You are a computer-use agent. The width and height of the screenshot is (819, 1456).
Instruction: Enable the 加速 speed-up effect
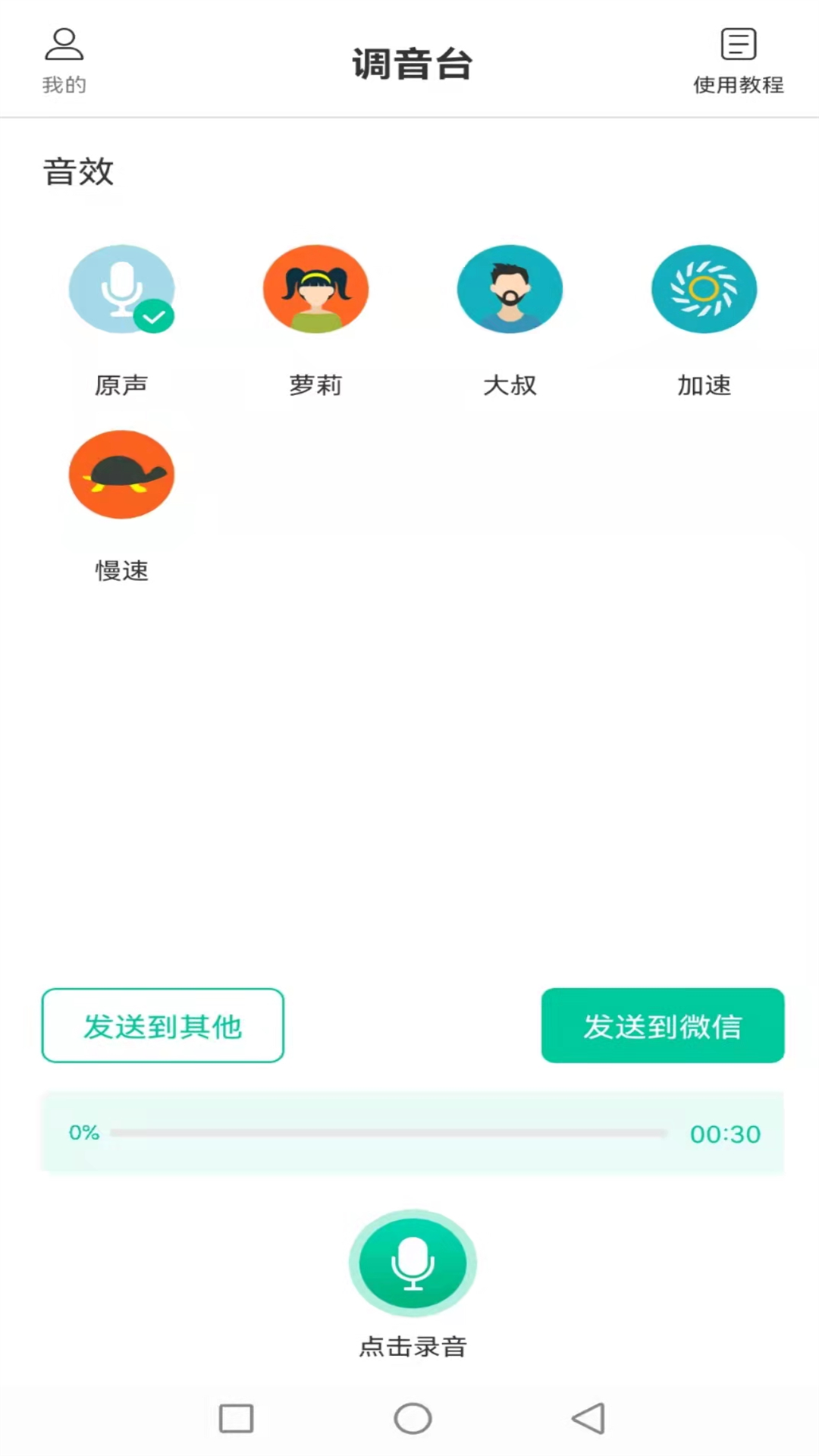click(x=704, y=289)
